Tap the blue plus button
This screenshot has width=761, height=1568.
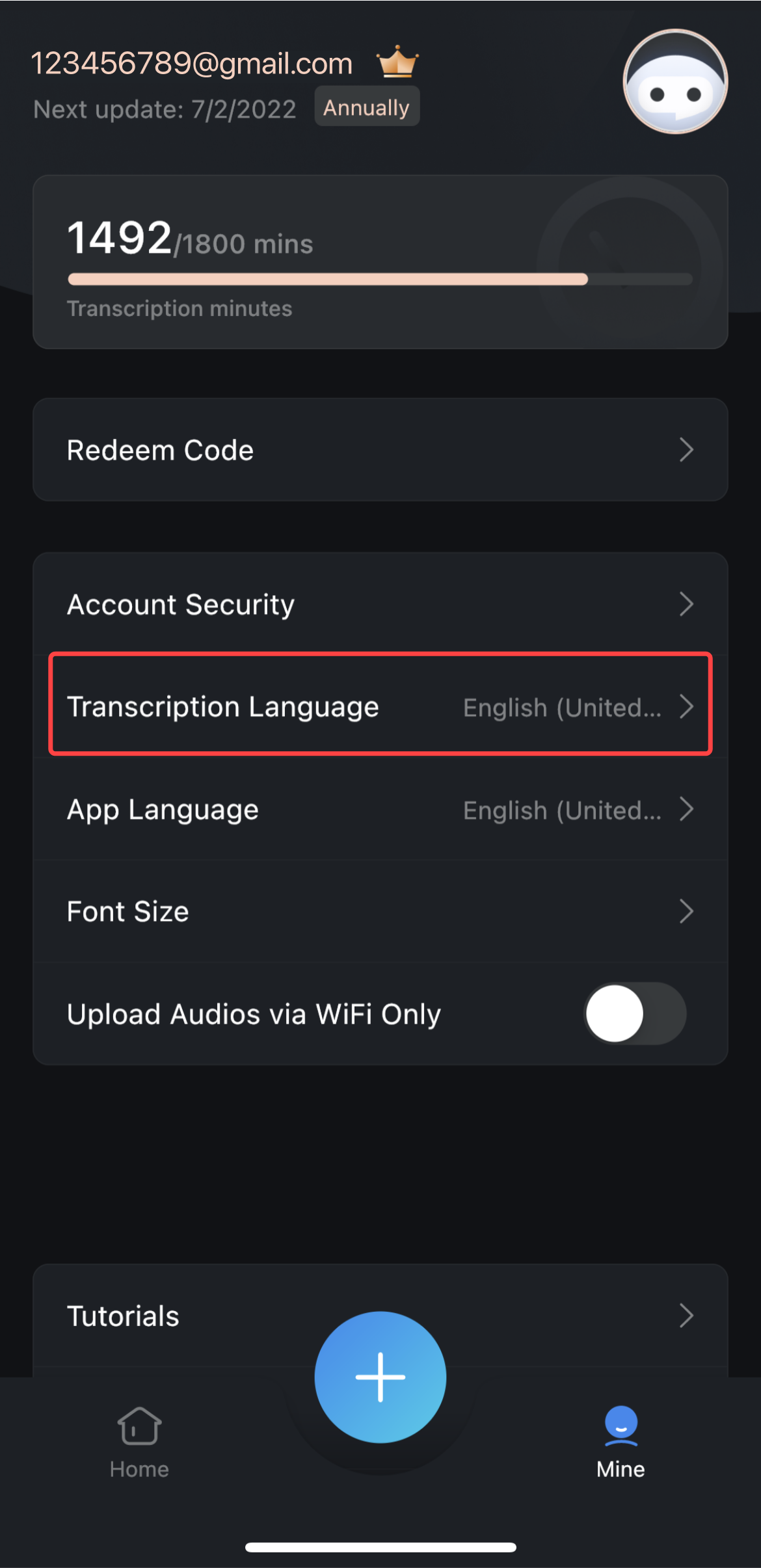pyautogui.click(x=380, y=1377)
